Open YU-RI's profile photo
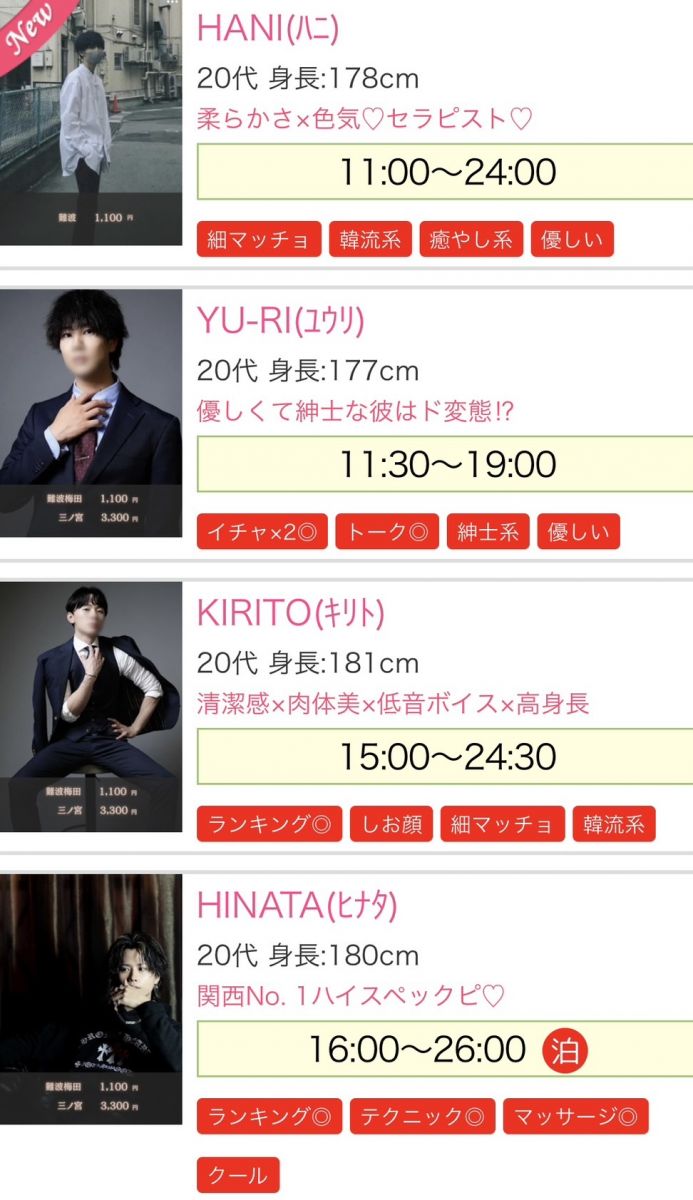 [x=91, y=413]
